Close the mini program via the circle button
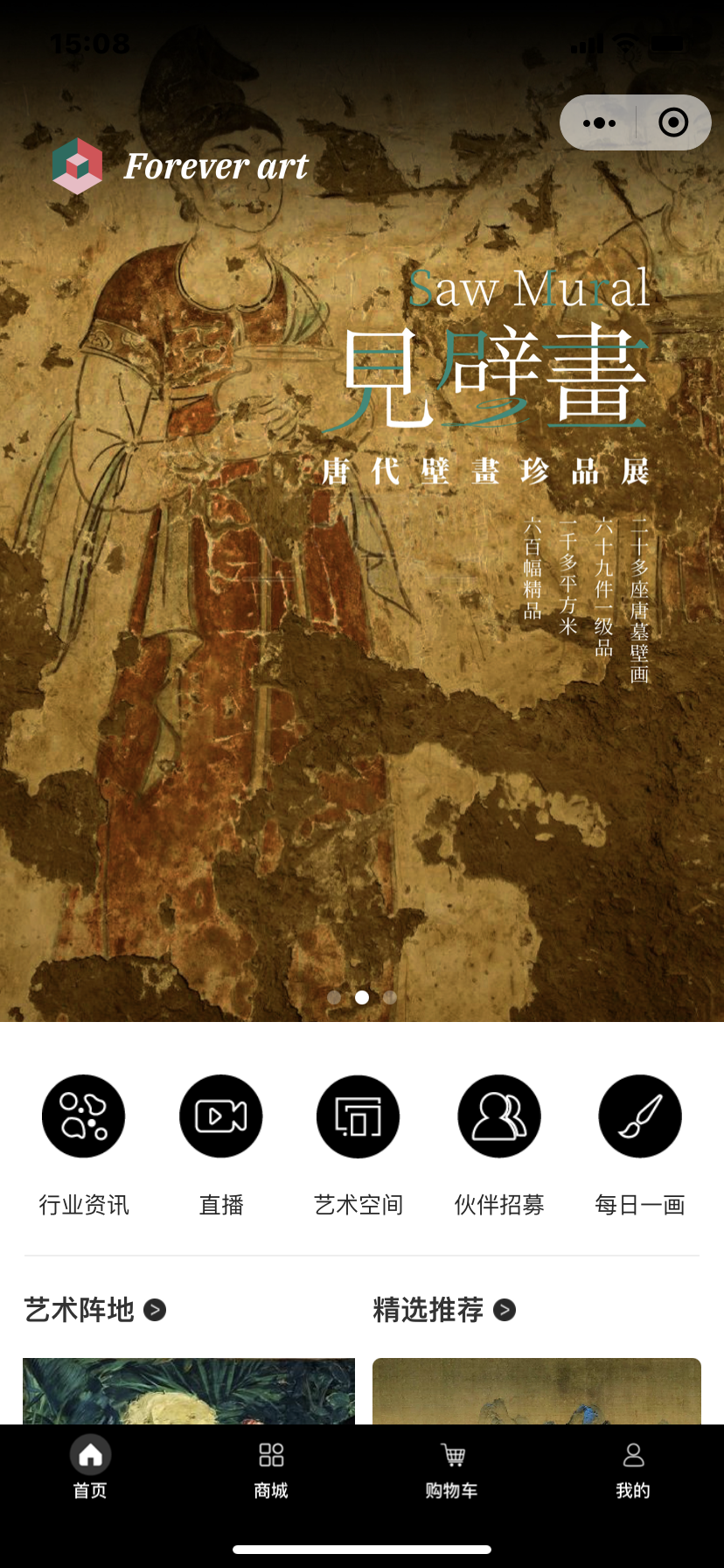Screen dimensions: 724x1568 (x=672, y=122)
